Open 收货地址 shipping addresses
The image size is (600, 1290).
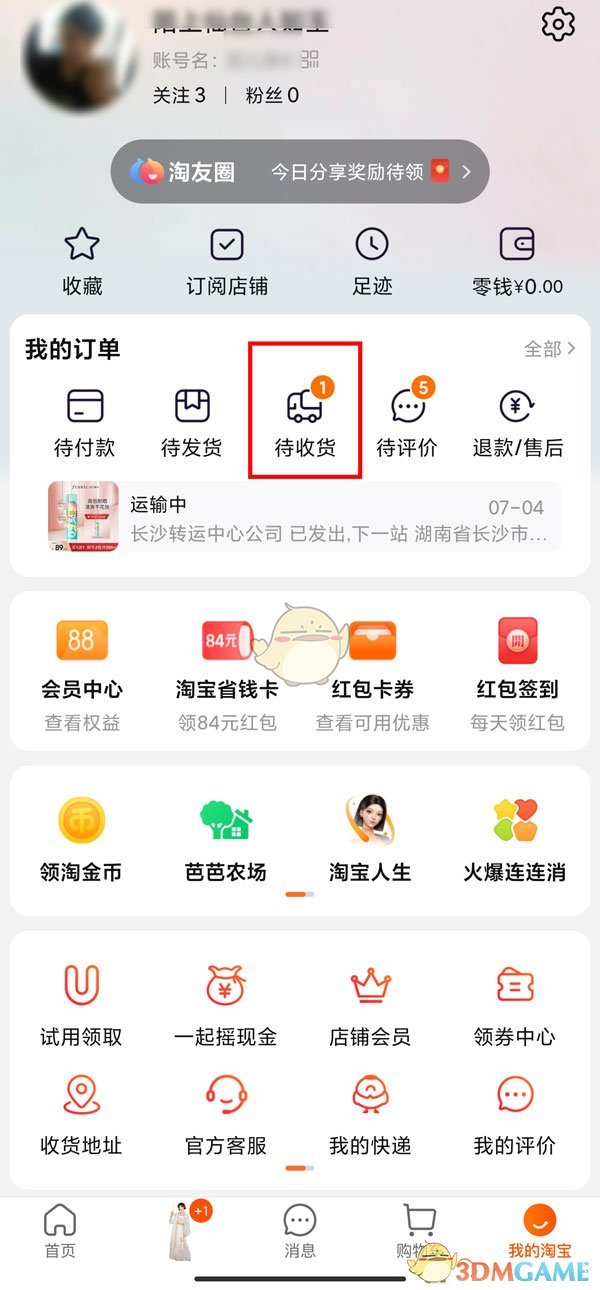click(82, 1115)
